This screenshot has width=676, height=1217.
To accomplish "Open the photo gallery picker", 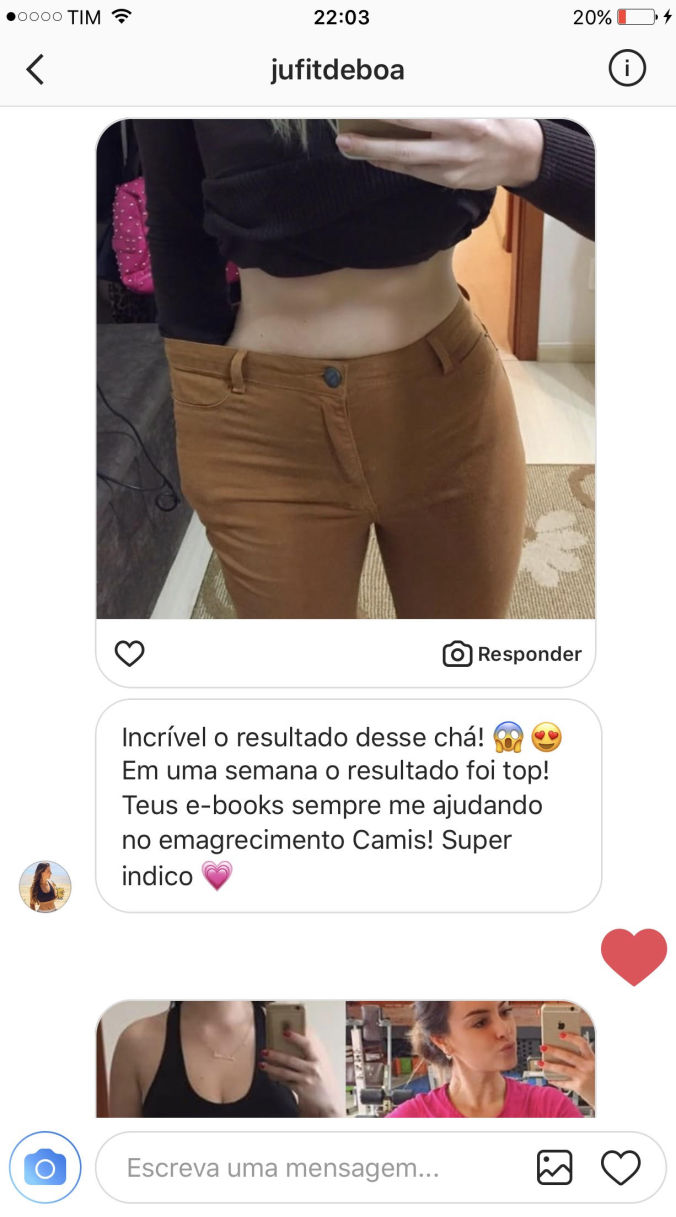I will [555, 1168].
